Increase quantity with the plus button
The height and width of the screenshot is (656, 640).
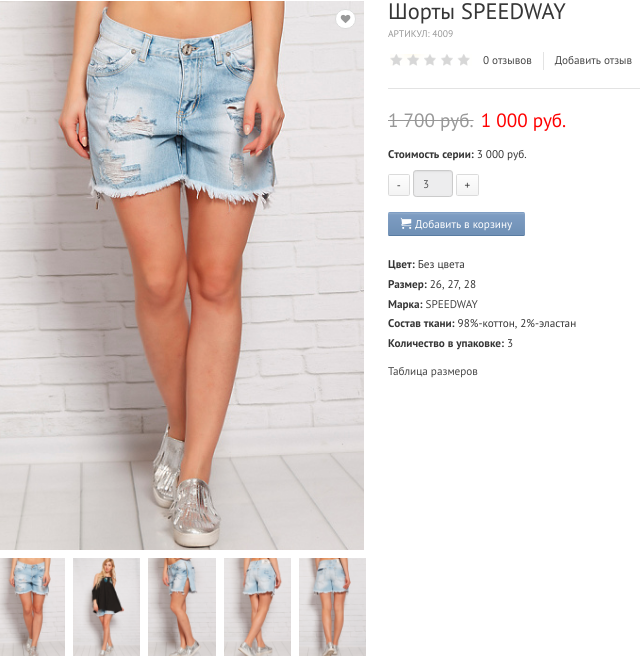coord(467,185)
